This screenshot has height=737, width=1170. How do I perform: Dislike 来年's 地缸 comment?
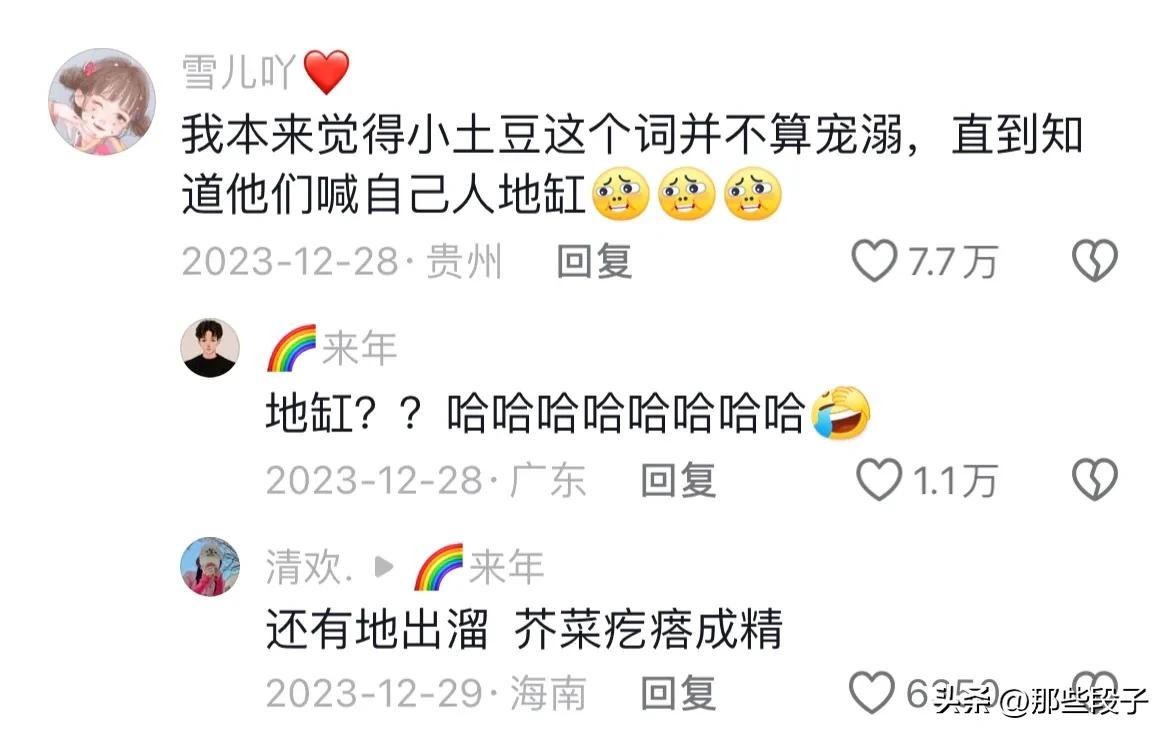1094,481
